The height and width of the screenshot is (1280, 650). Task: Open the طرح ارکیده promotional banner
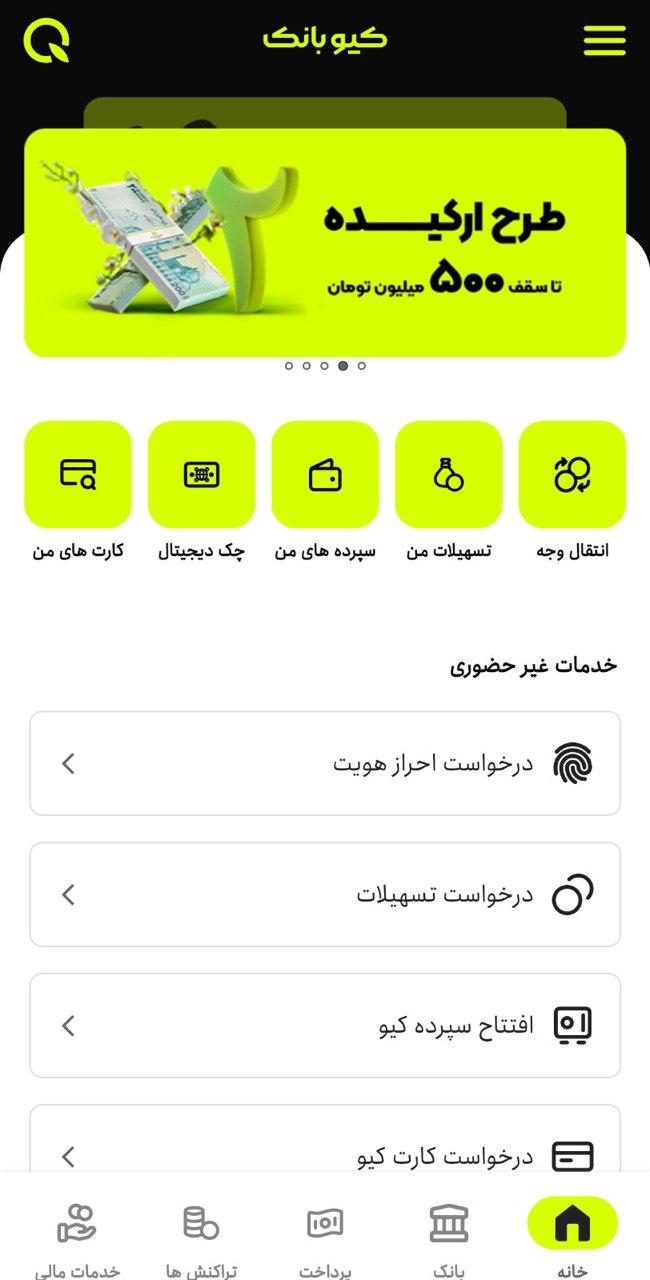pyautogui.click(x=325, y=243)
